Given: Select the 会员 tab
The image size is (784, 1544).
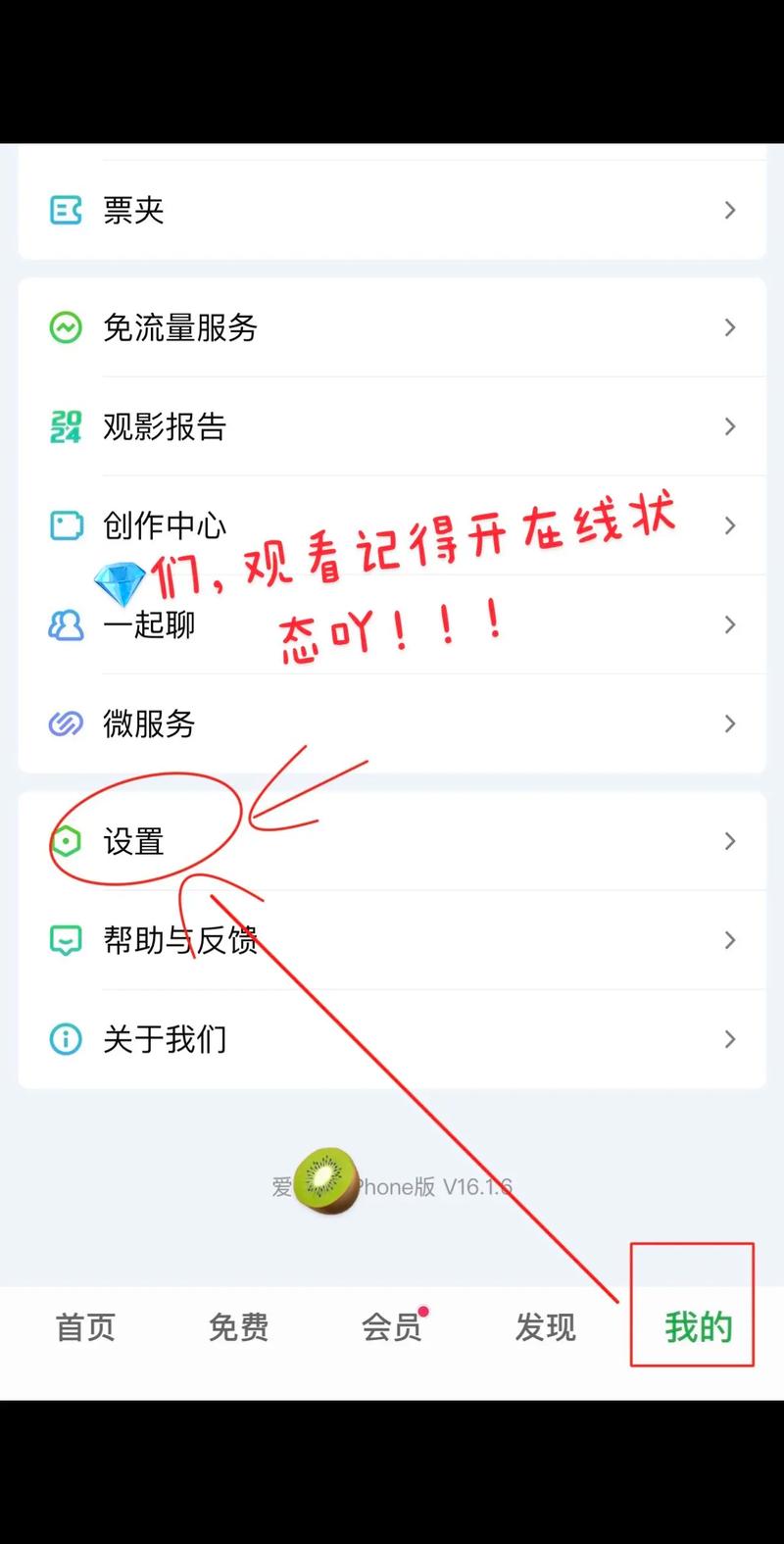Looking at the screenshot, I should (x=392, y=1327).
